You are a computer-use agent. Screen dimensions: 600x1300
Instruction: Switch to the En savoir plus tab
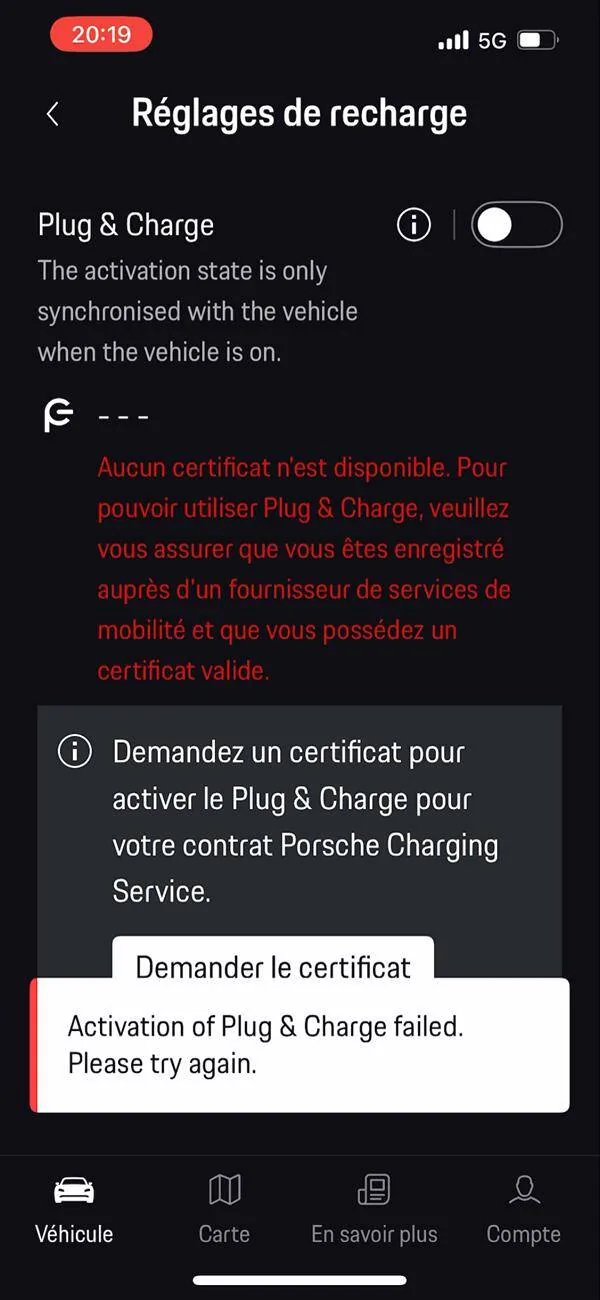tap(374, 1208)
